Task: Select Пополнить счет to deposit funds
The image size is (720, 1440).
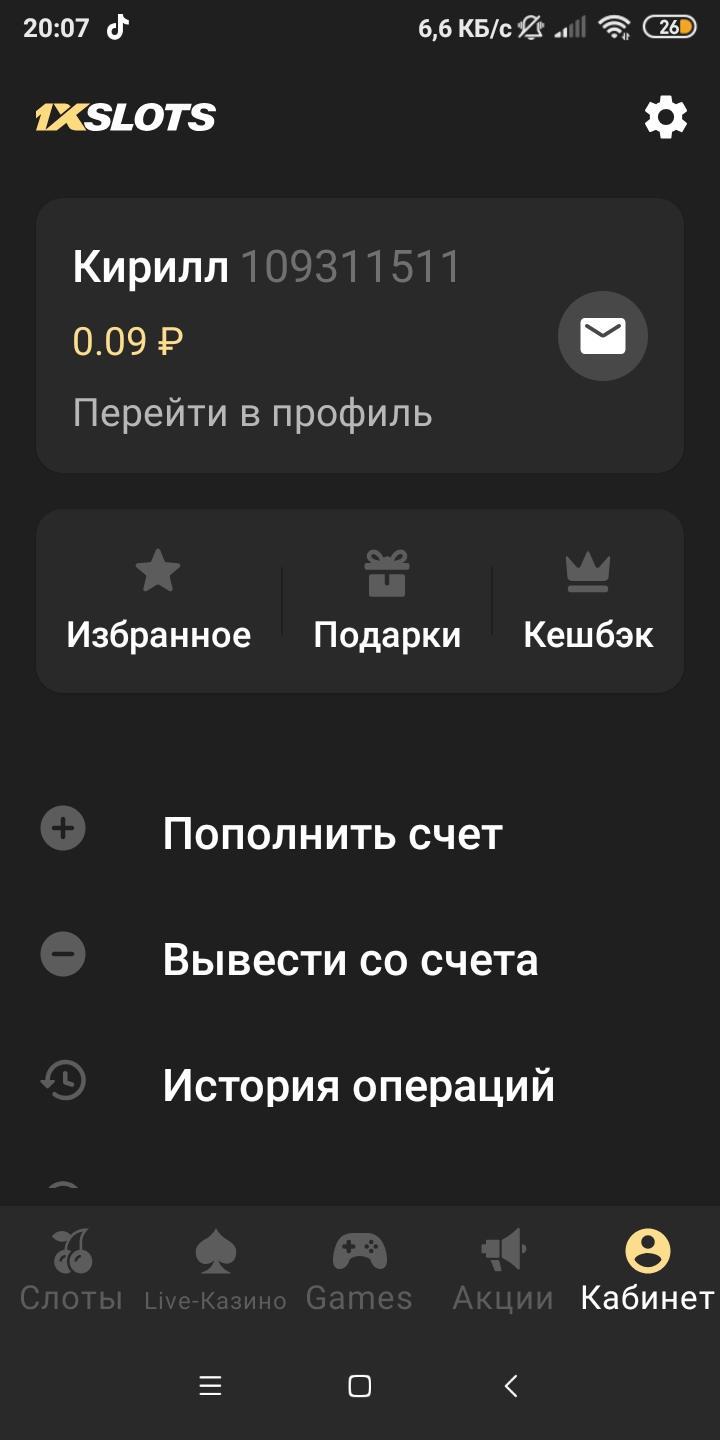Action: click(360, 834)
